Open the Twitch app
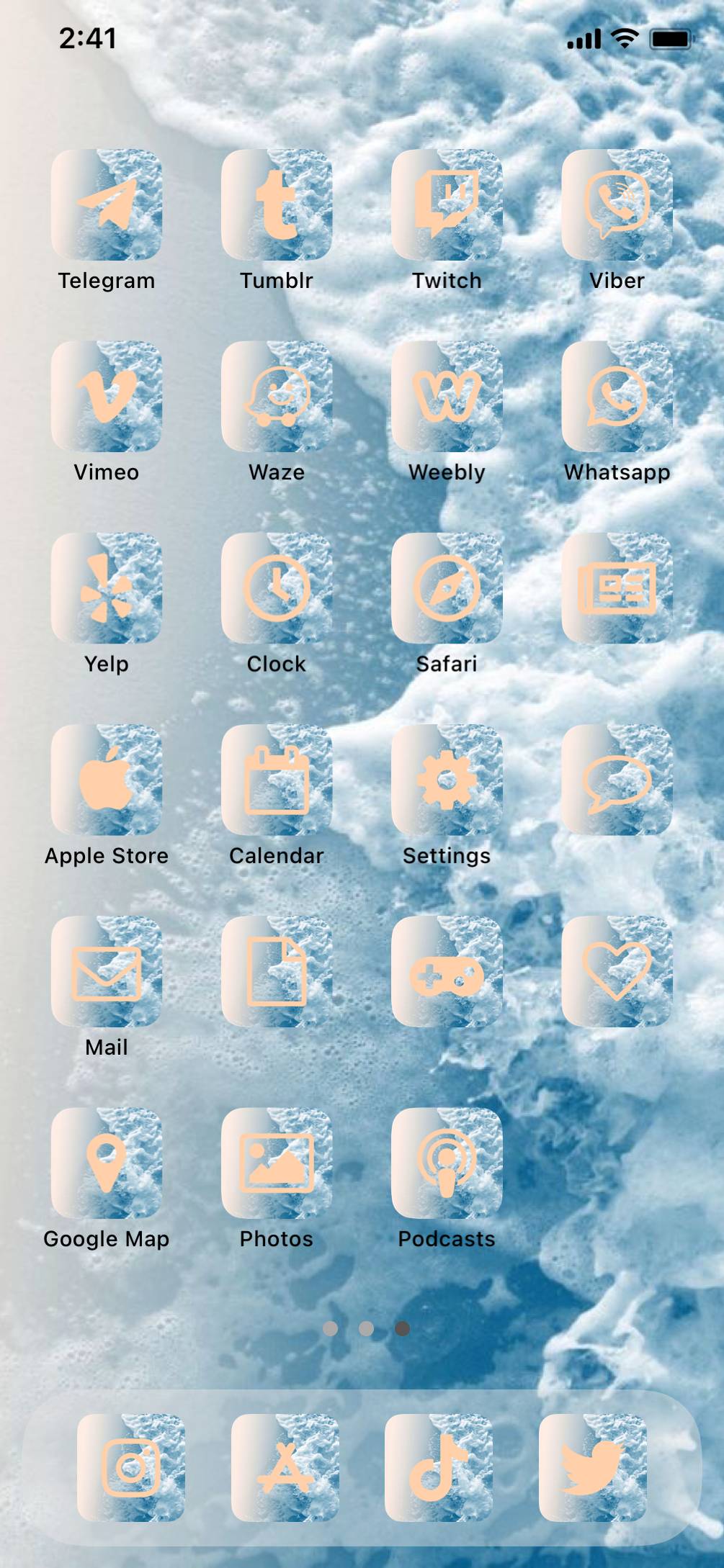This screenshot has width=724, height=1568. click(447, 204)
